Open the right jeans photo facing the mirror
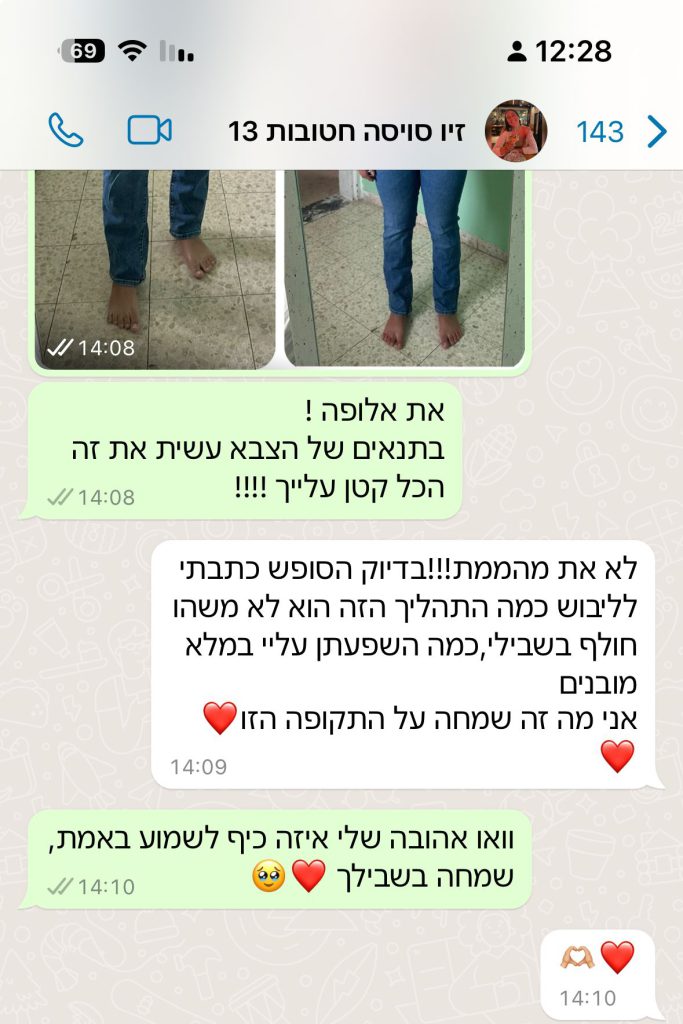This screenshot has width=683, height=1024. 404,265
